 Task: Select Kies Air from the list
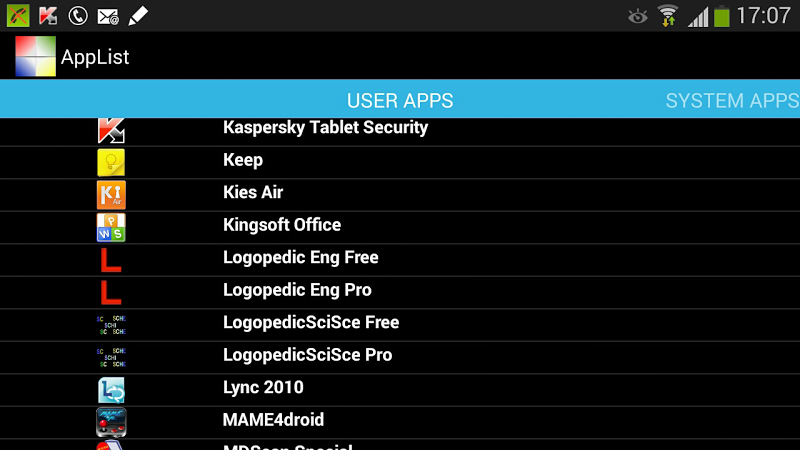[x=253, y=192]
